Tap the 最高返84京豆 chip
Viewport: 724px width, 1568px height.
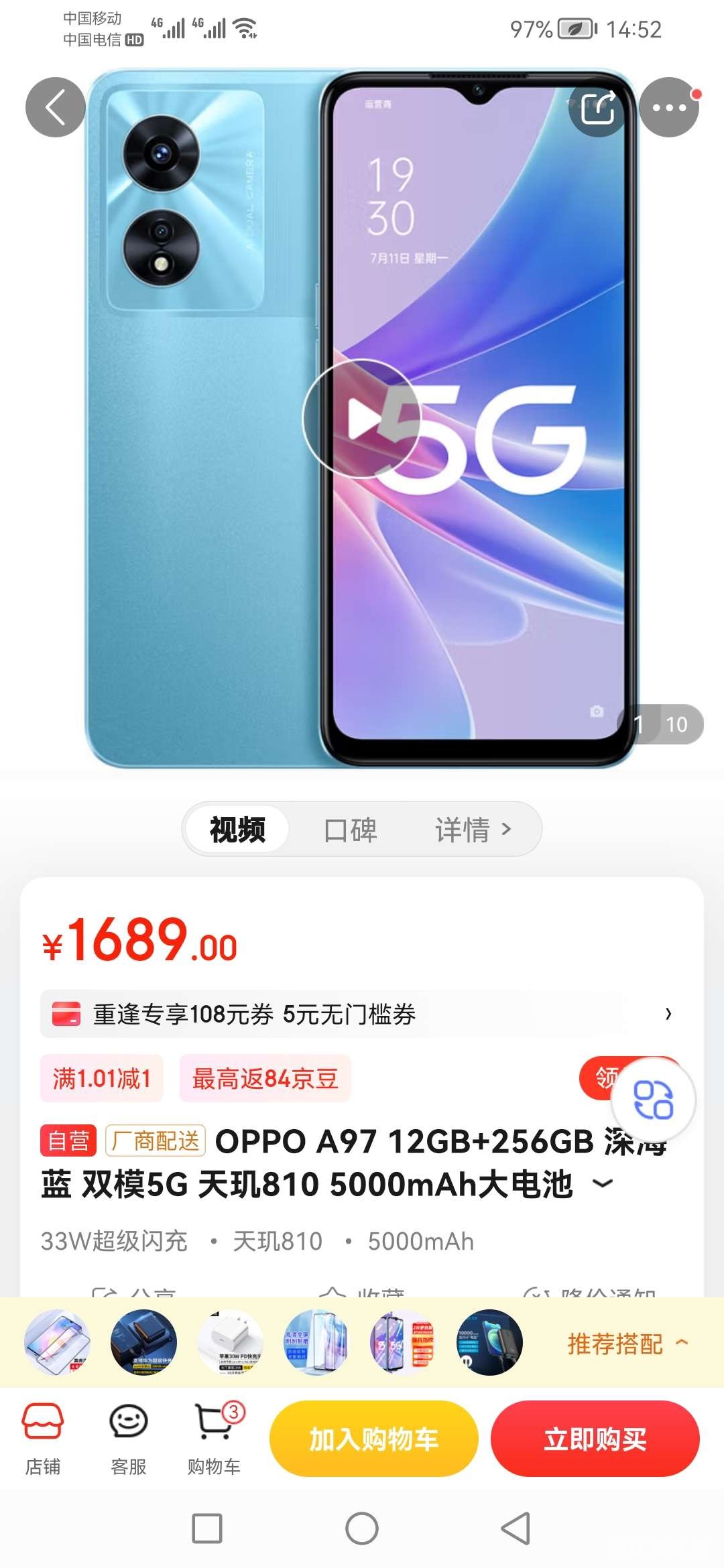click(x=265, y=1078)
